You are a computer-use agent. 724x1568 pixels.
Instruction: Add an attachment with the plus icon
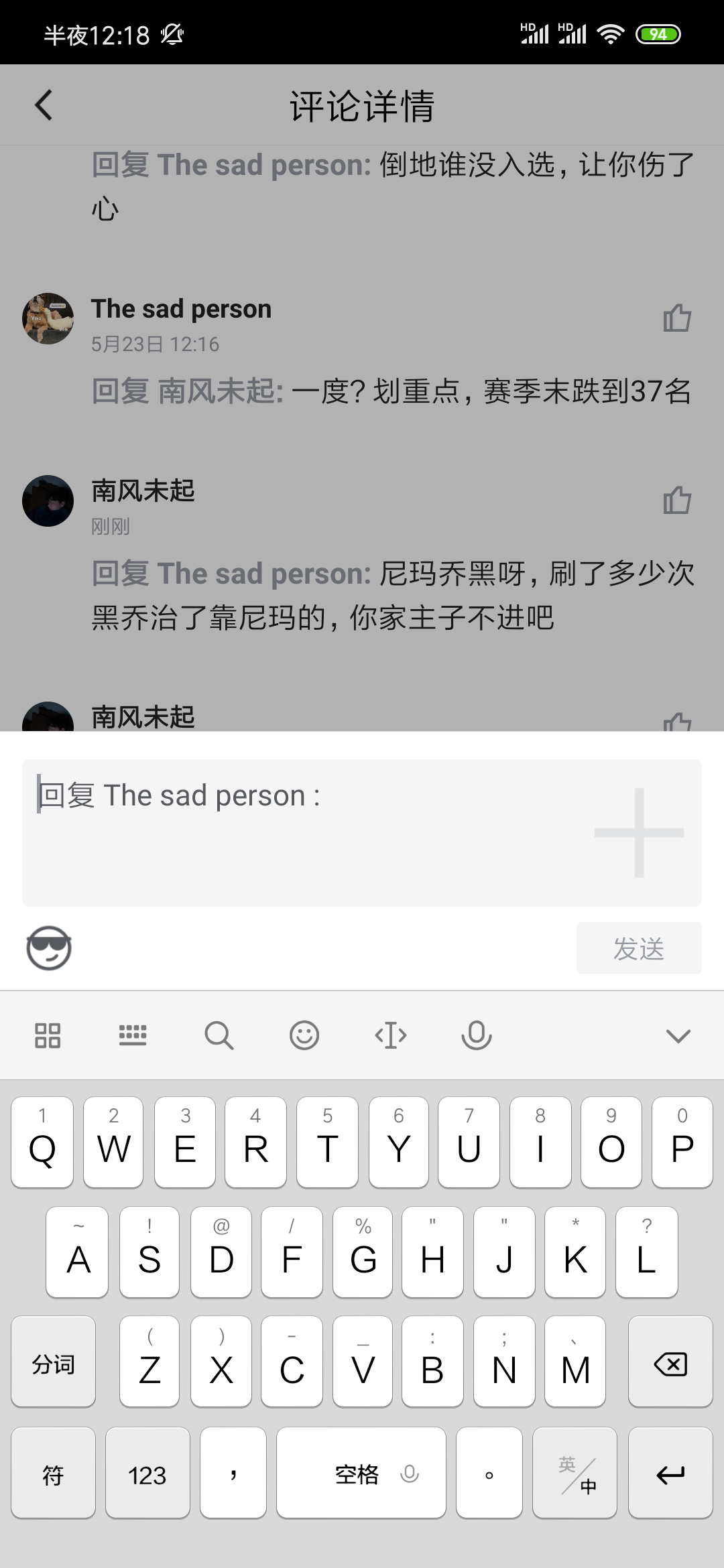639,833
